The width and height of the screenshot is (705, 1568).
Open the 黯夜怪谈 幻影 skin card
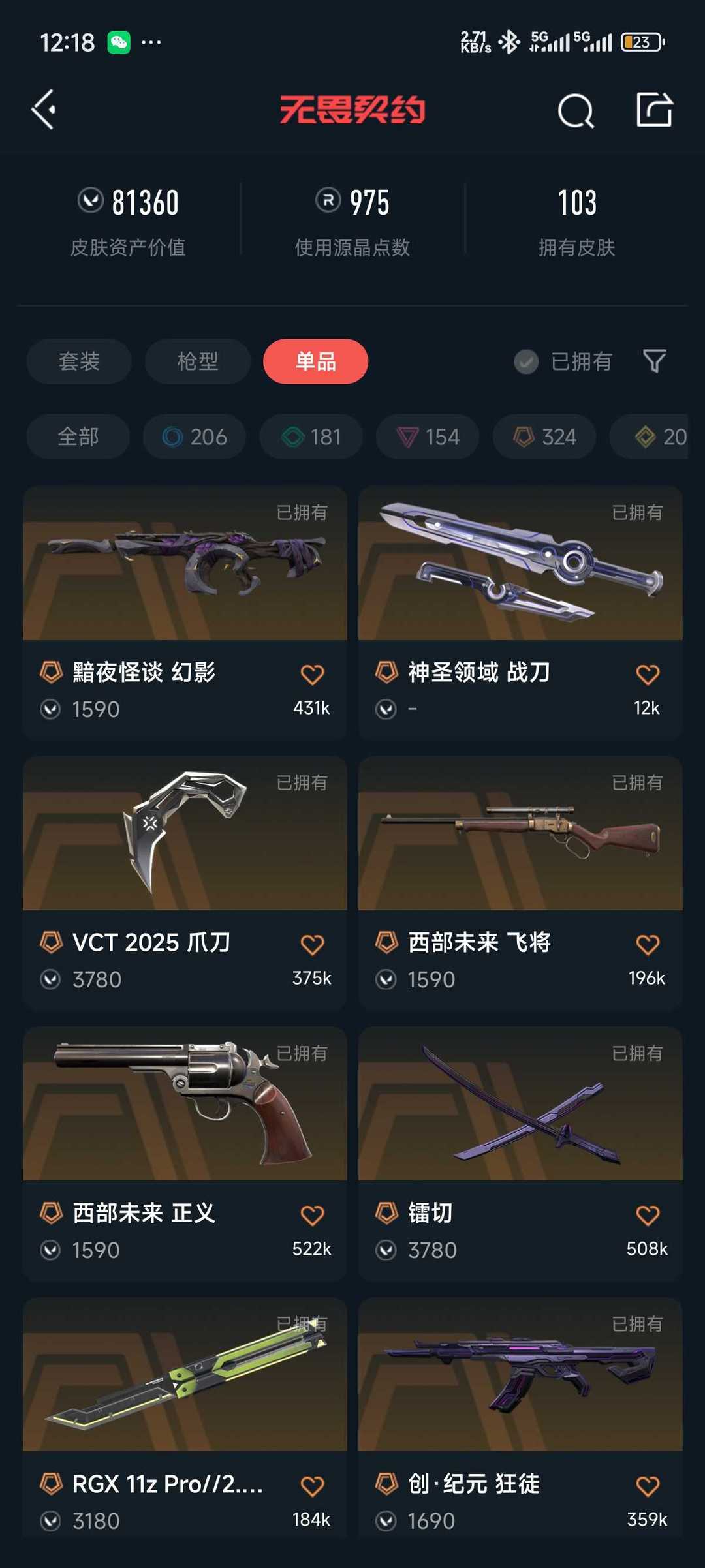coord(185,587)
